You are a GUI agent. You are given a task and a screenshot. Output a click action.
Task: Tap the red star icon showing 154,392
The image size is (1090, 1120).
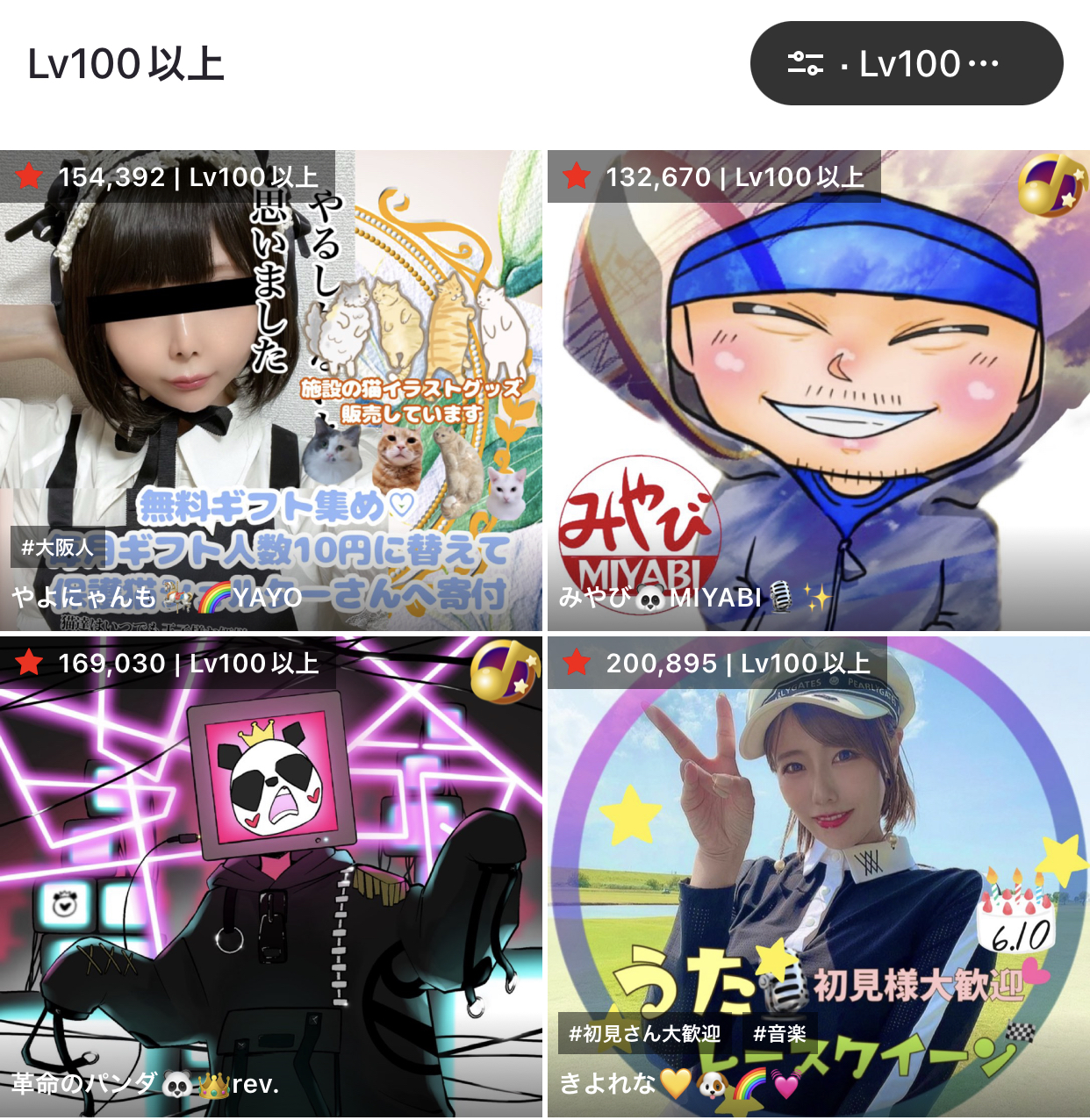[29, 176]
